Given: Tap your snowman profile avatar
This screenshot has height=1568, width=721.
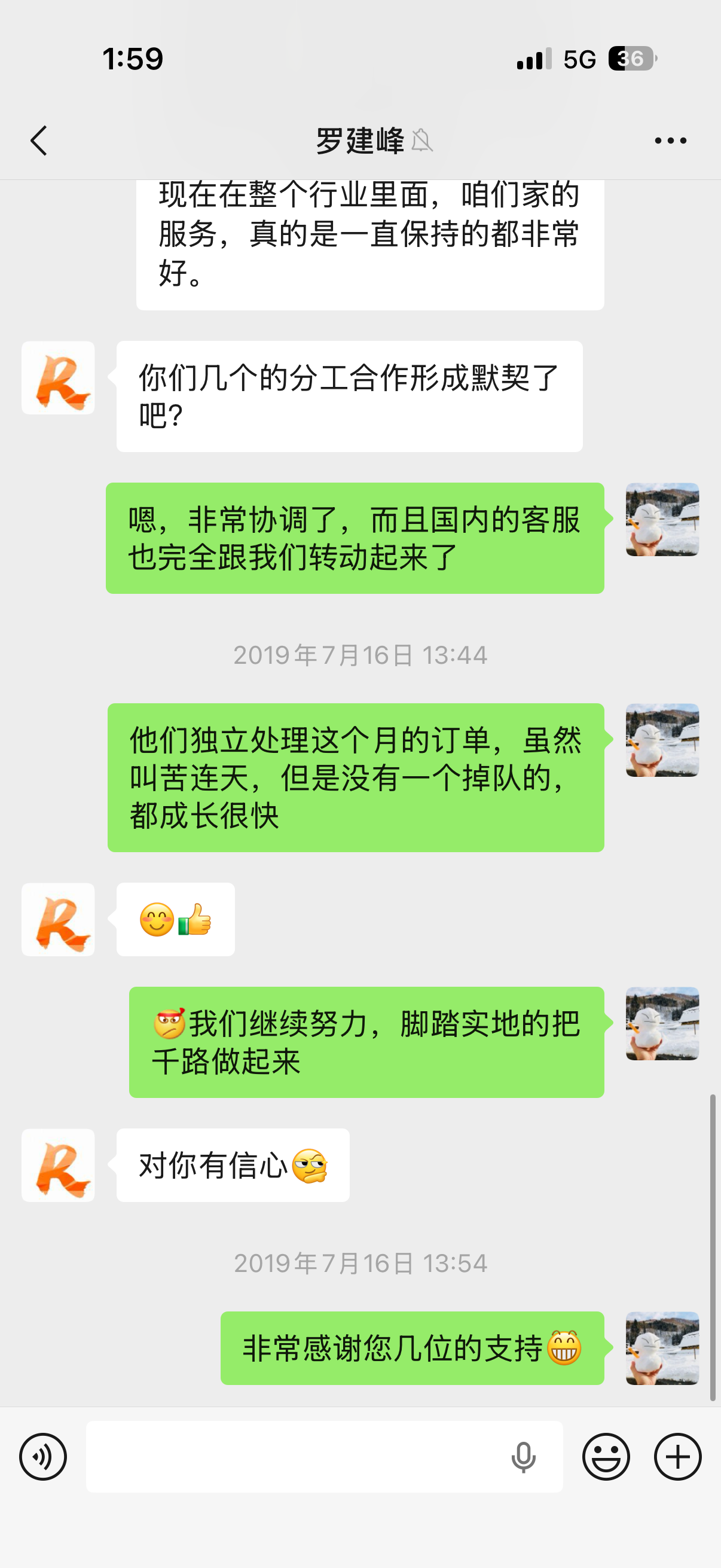Looking at the screenshot, I should 662,520.
